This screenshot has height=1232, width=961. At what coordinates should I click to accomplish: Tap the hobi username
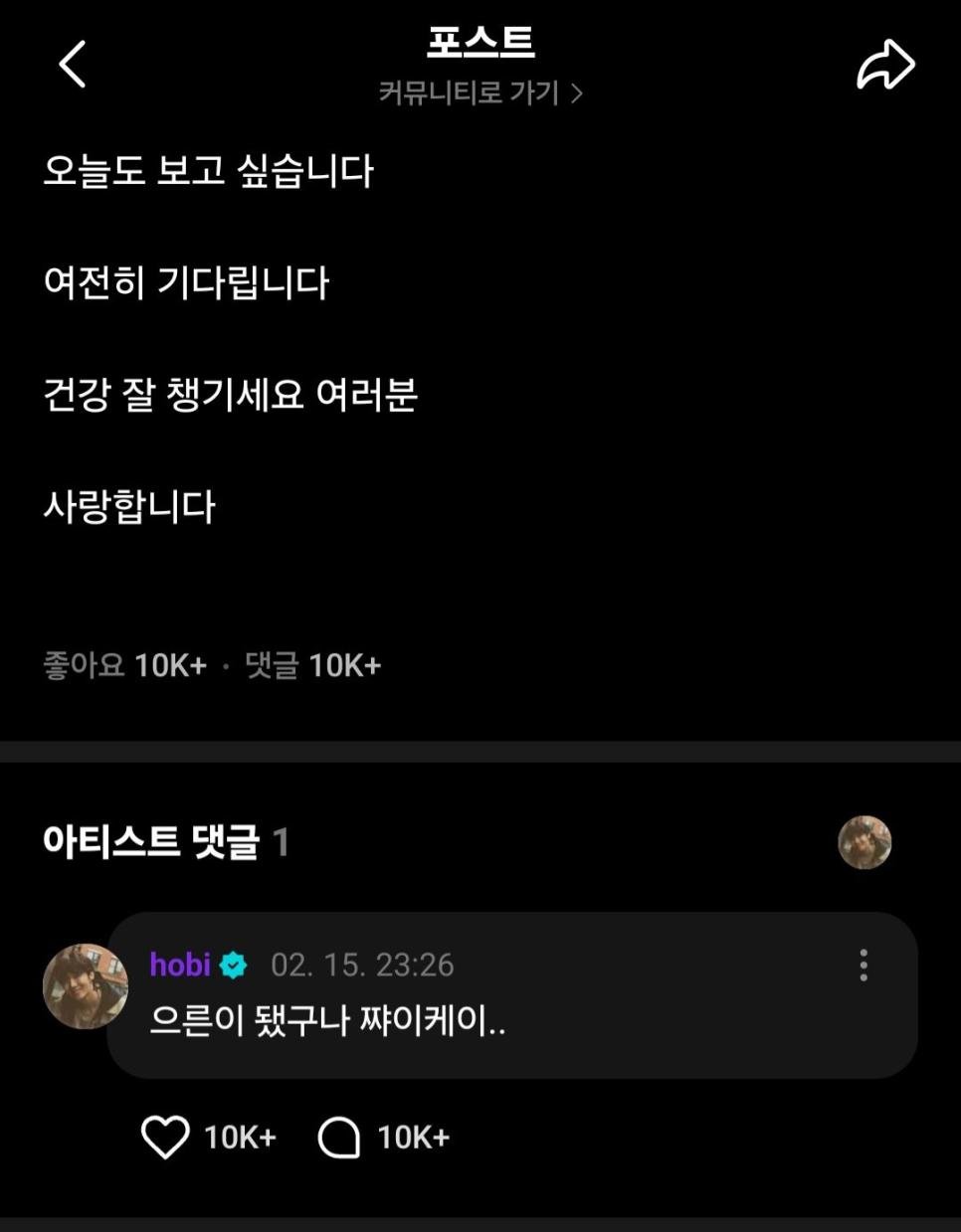(x=180, y=964)
